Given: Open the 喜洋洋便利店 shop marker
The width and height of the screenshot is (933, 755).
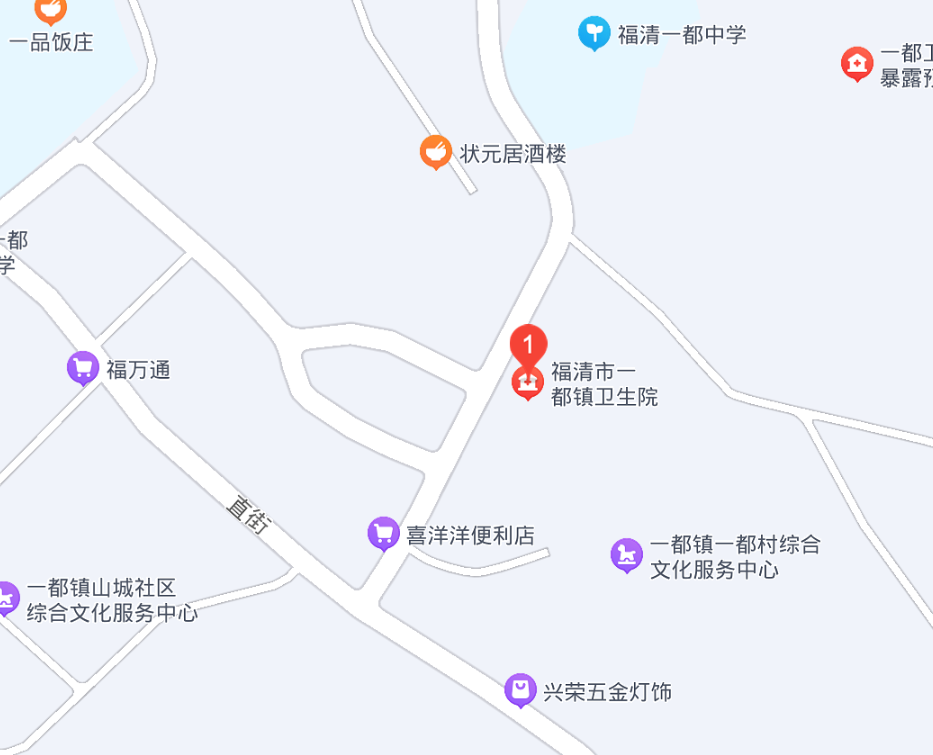Looking at the screenshot, I should 383,533.
